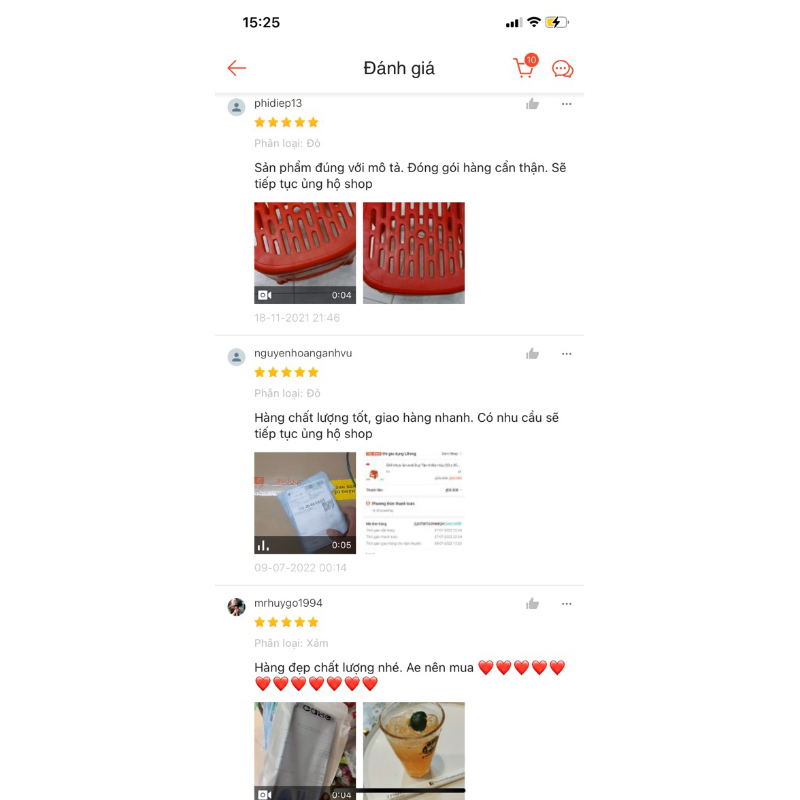Play nguyenhoanganhvu's review video

coord(305,503)
